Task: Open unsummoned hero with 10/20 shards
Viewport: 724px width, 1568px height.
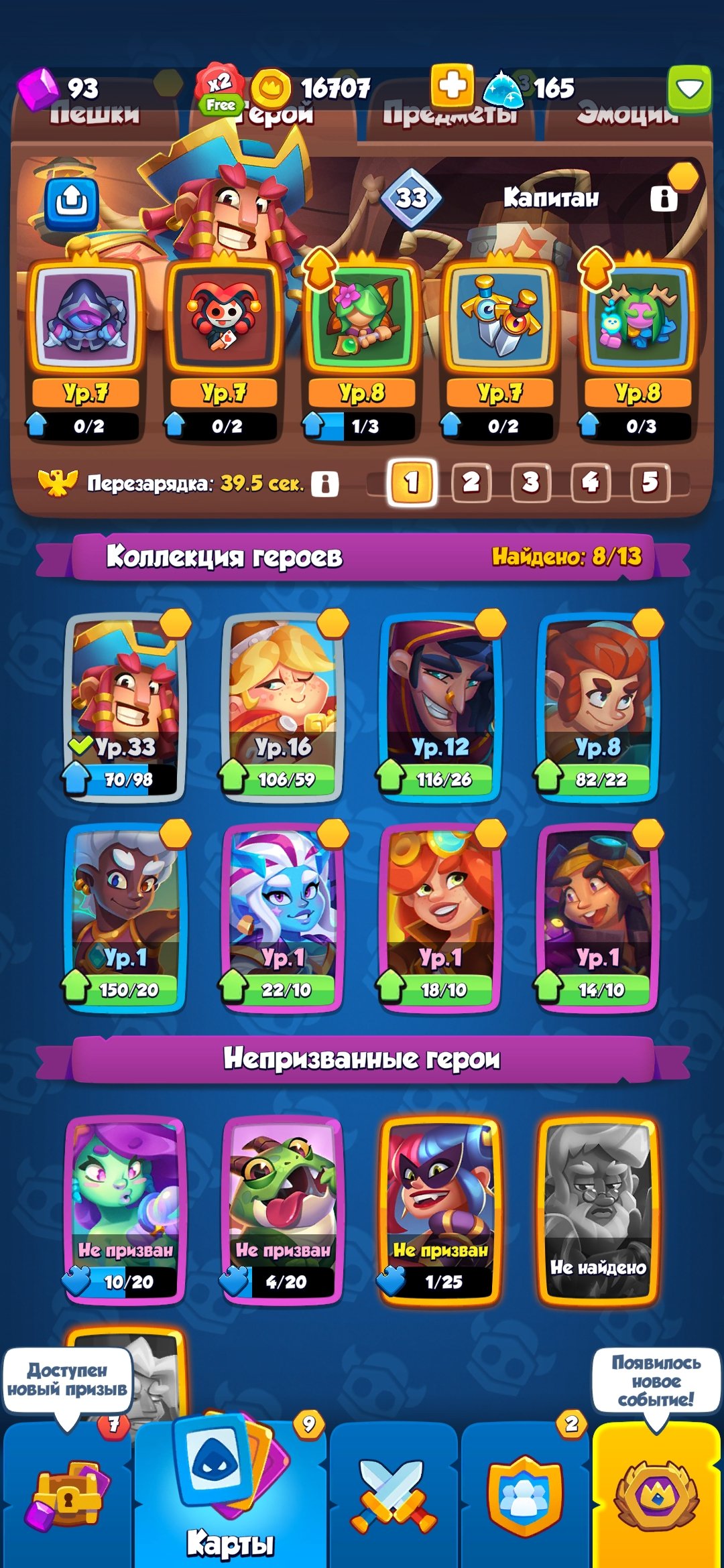Action: tap(124, 1210)
